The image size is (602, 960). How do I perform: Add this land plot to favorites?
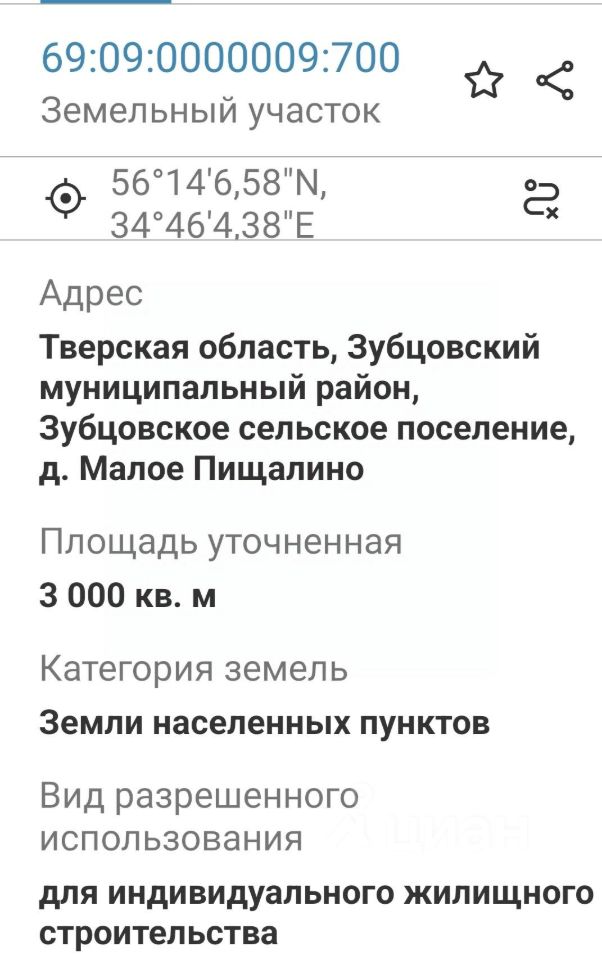(483, 81)
